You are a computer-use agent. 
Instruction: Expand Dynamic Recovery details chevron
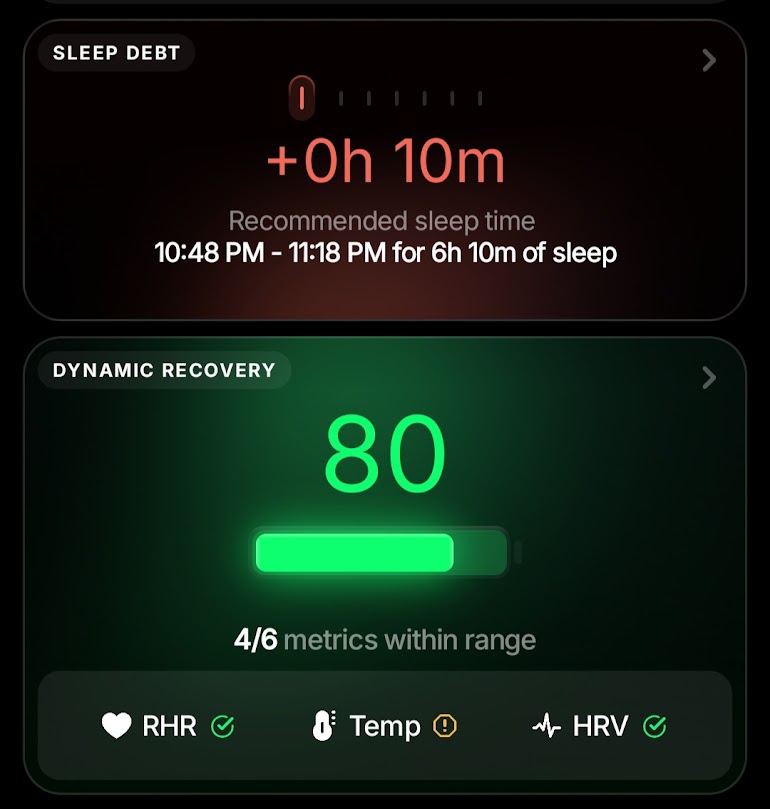click(709, 377)
